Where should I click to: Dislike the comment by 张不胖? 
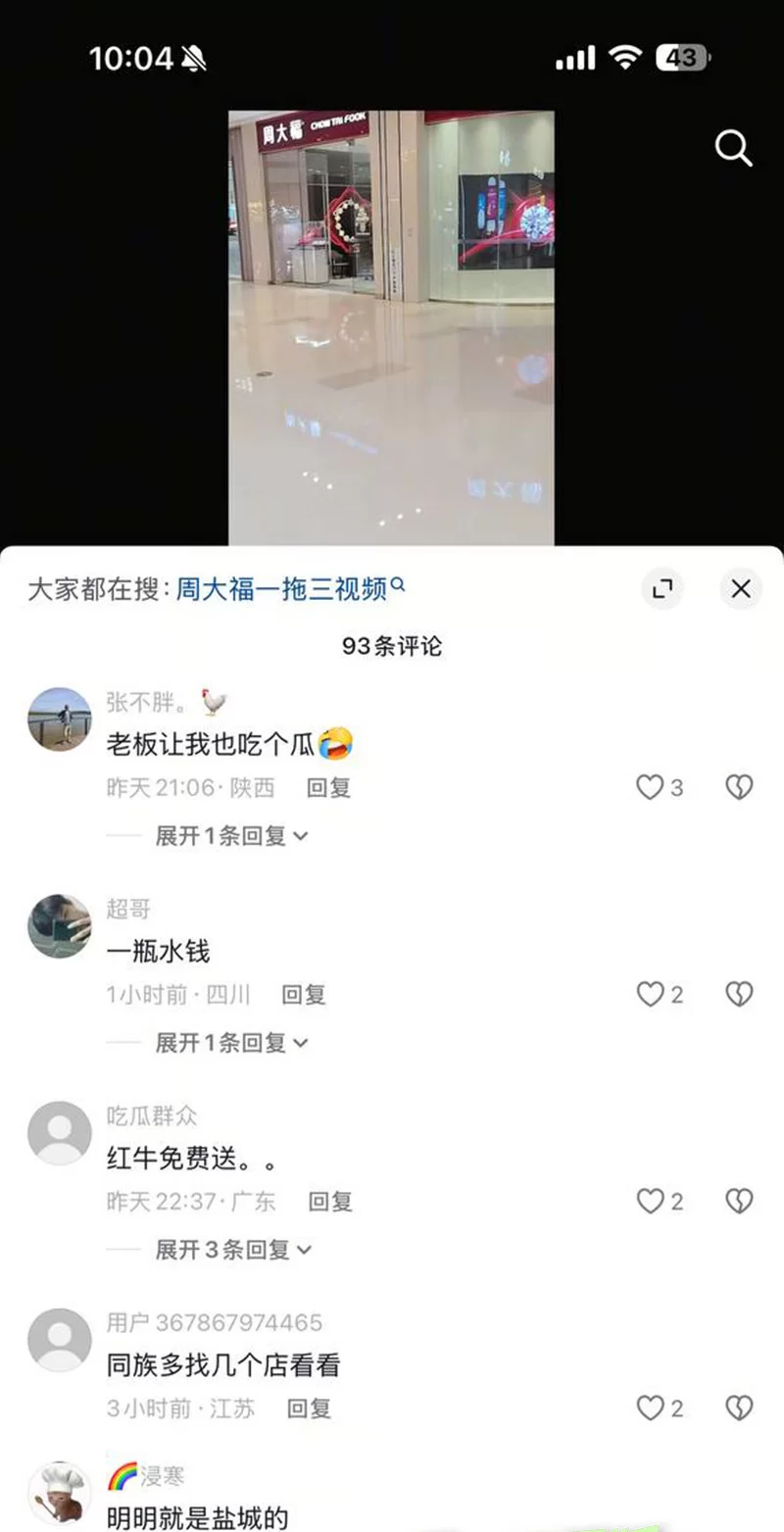point(738,787)
